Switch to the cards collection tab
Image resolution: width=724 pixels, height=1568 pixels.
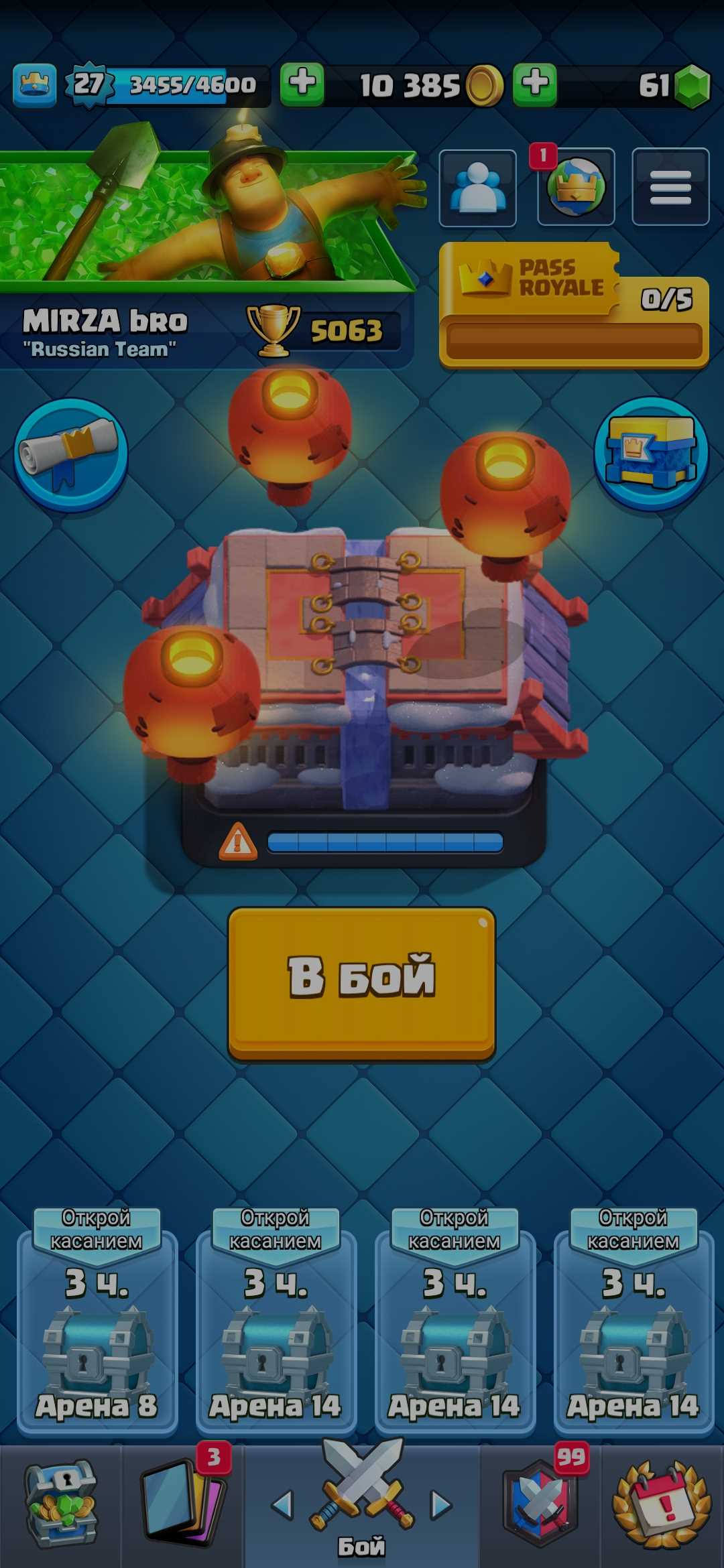(x=182, y=1504)
